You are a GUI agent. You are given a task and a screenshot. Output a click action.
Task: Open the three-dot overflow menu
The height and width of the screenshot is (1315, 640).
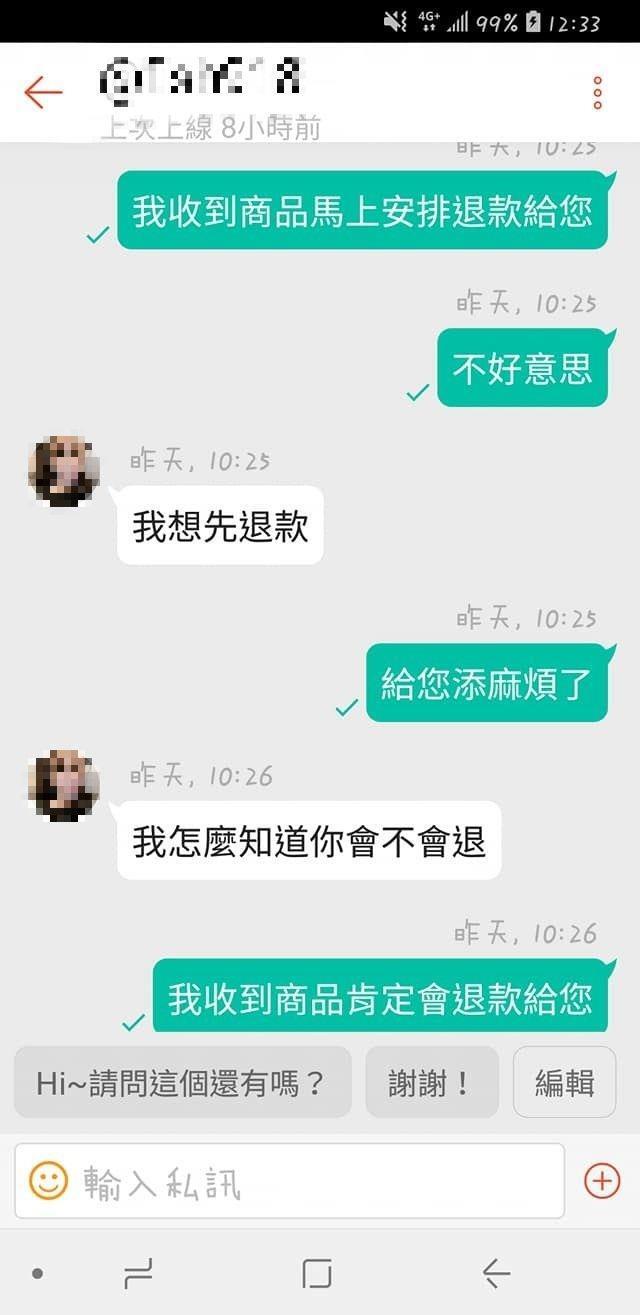tap(597, 93)
